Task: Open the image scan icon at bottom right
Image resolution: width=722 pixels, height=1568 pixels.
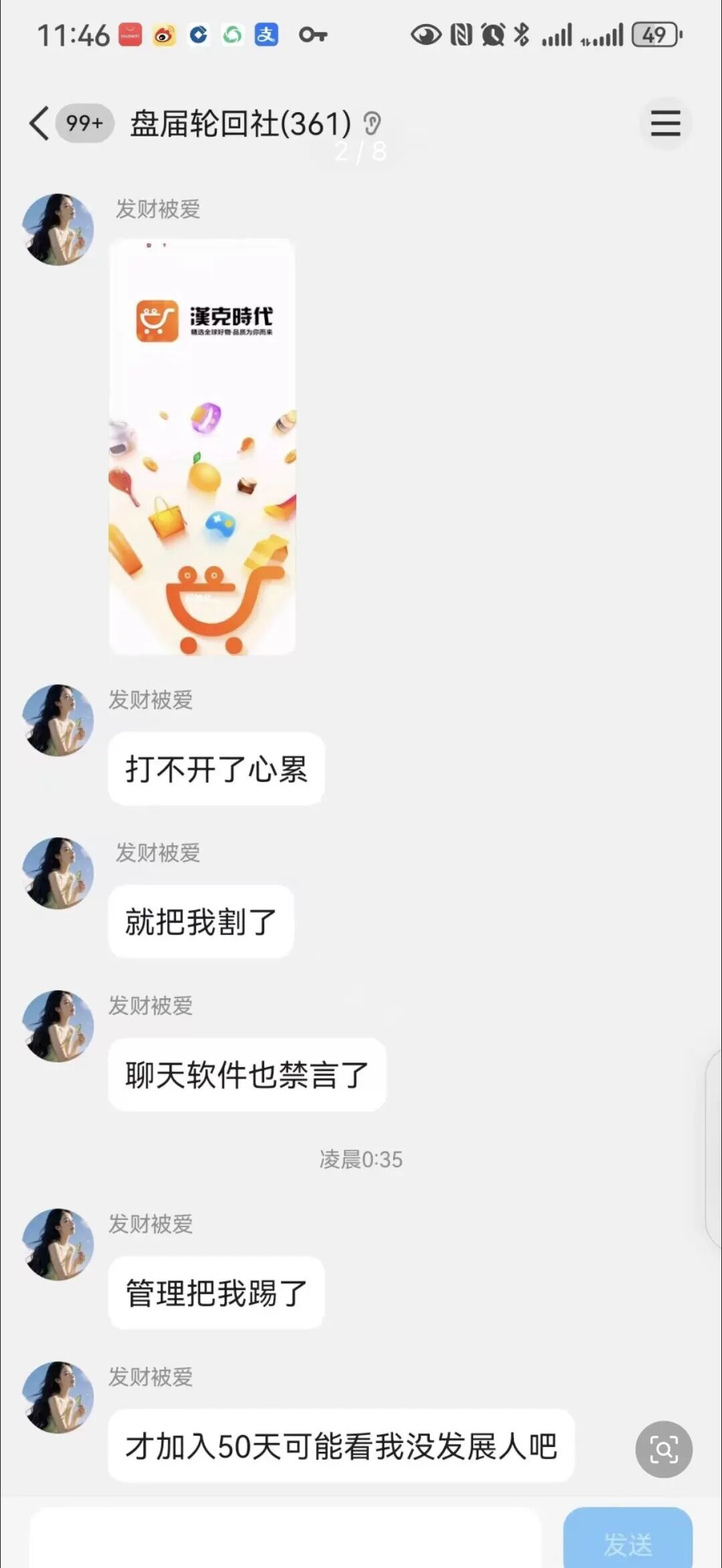Action: pyautogui.click(x=664, y=1449)
